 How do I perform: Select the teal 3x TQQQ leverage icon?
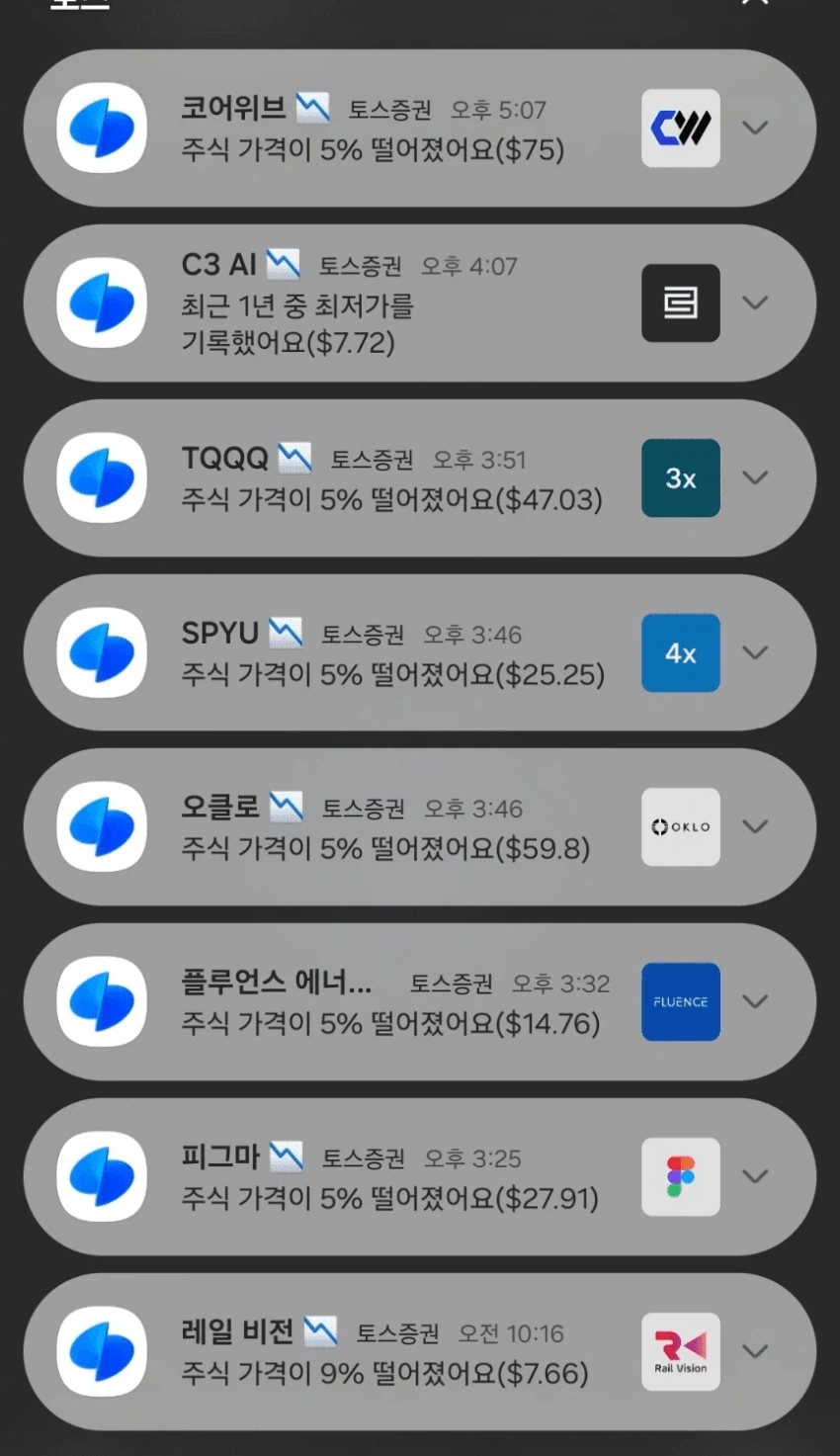680,477
